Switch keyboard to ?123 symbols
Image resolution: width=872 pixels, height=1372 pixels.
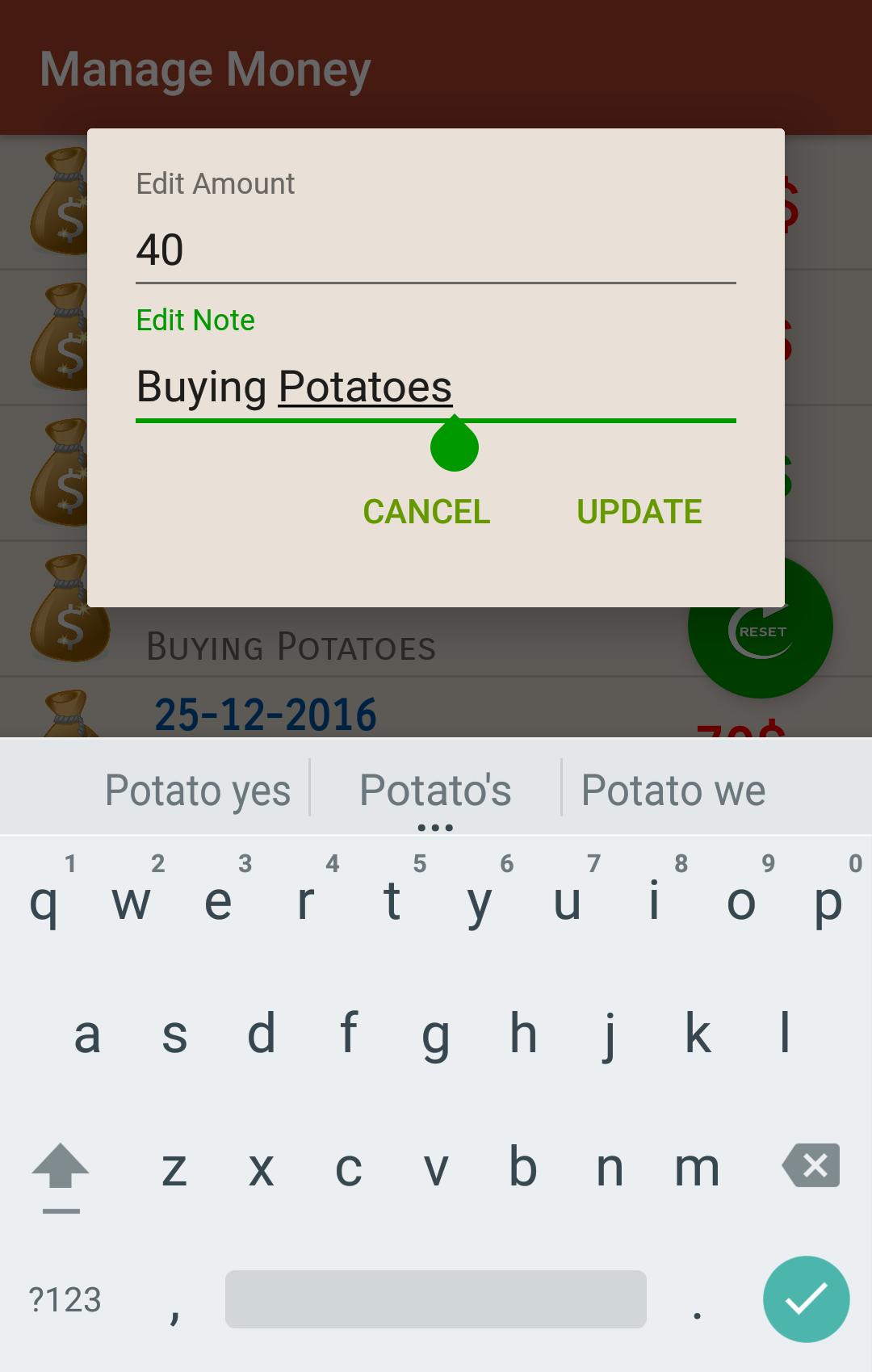65,1299
